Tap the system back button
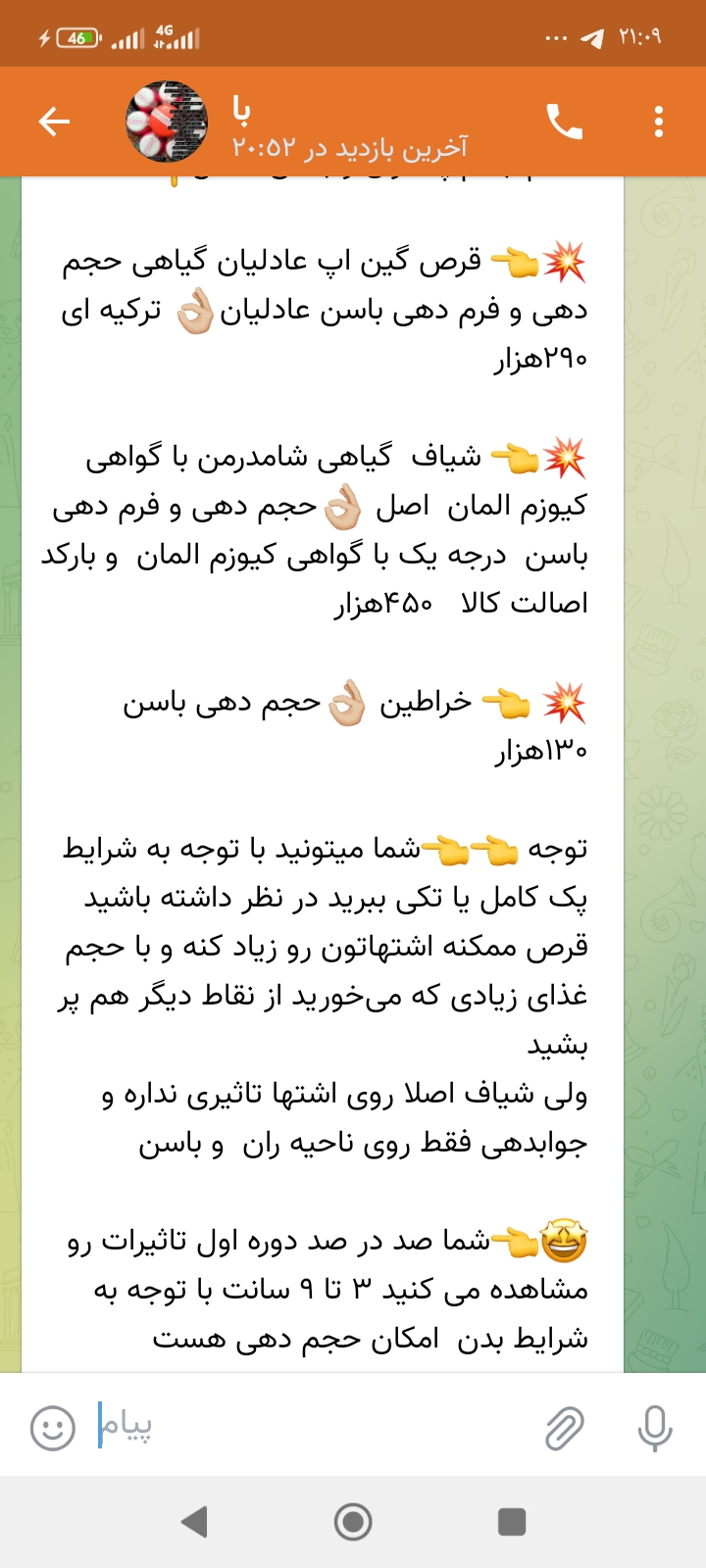 [x=195, y=1521]
